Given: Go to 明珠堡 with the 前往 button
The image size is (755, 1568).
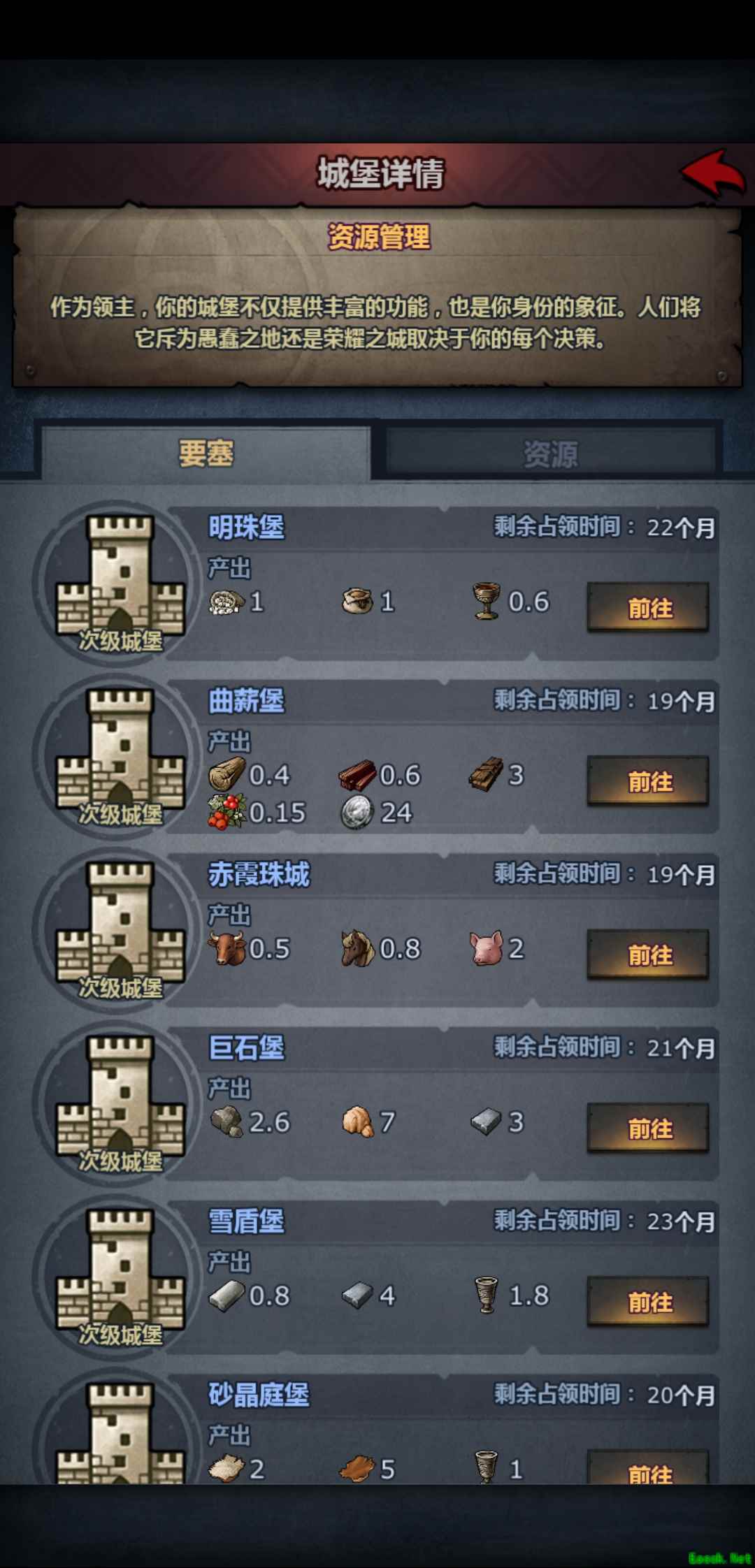Looking at the screenshot, I should pos(649,608).
